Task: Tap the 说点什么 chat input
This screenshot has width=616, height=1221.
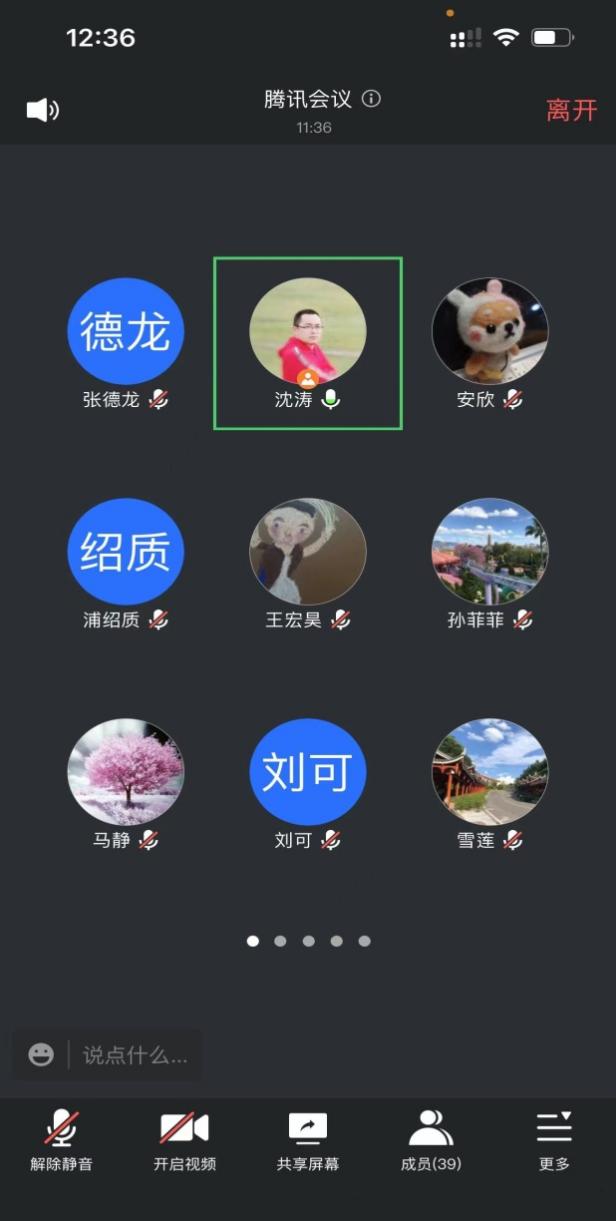Action: (x=135, y=1055)
